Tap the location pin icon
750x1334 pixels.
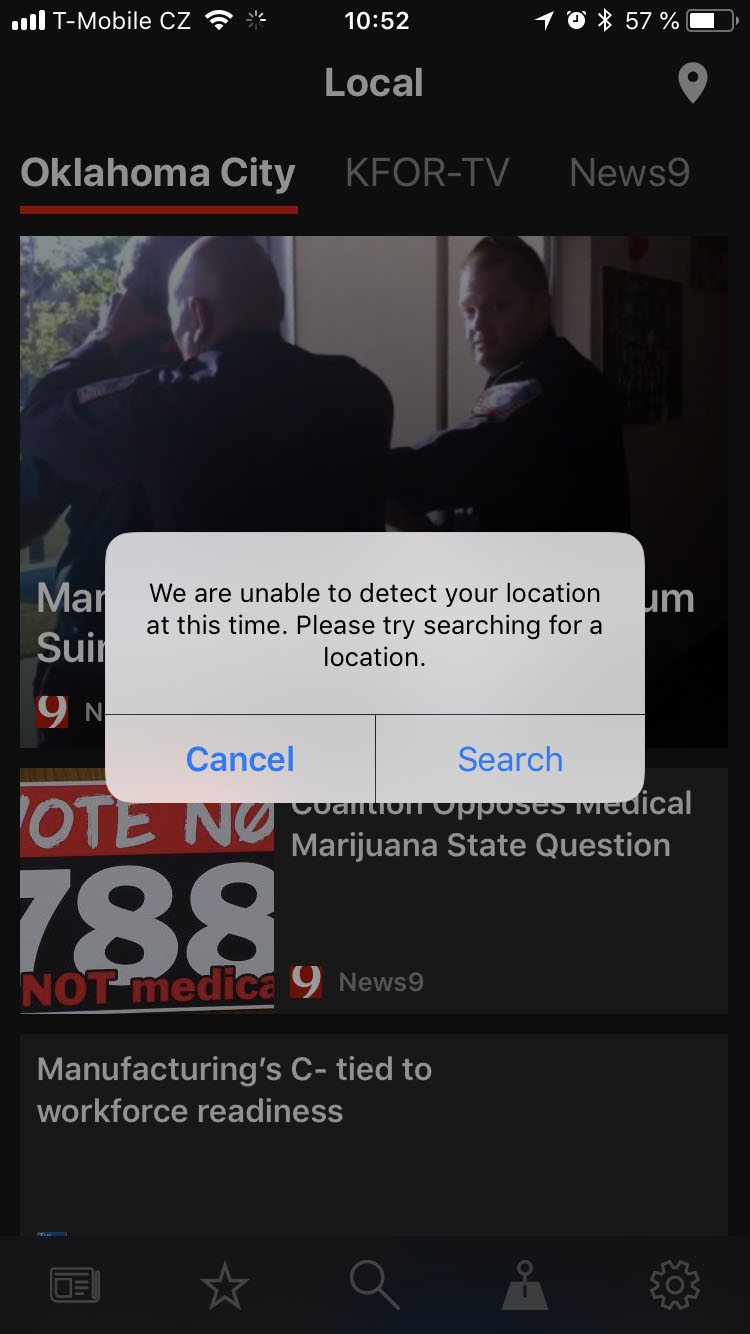pyautogui.click(x=693, y=84)
